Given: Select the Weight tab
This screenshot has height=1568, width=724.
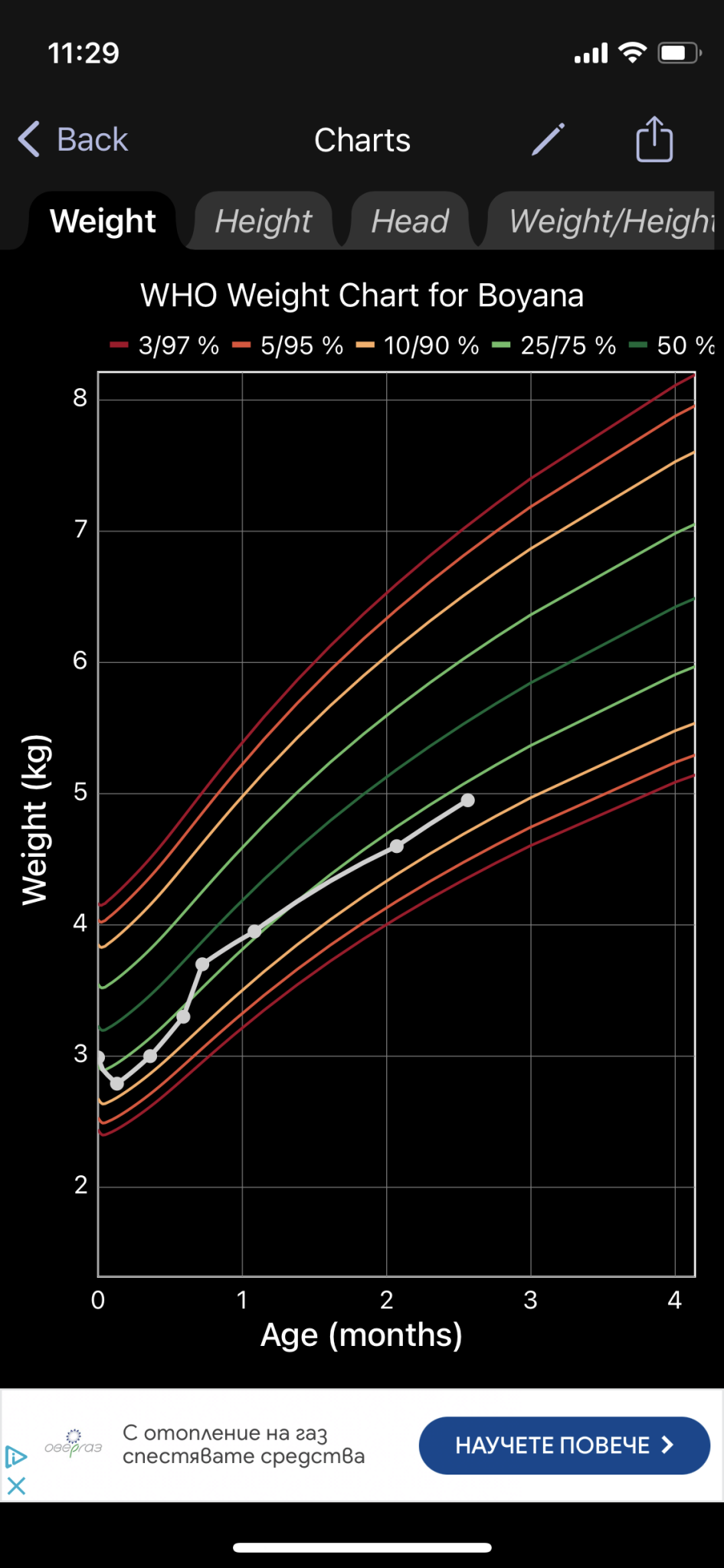Looking at the screenshot, I should click(103, 221).
